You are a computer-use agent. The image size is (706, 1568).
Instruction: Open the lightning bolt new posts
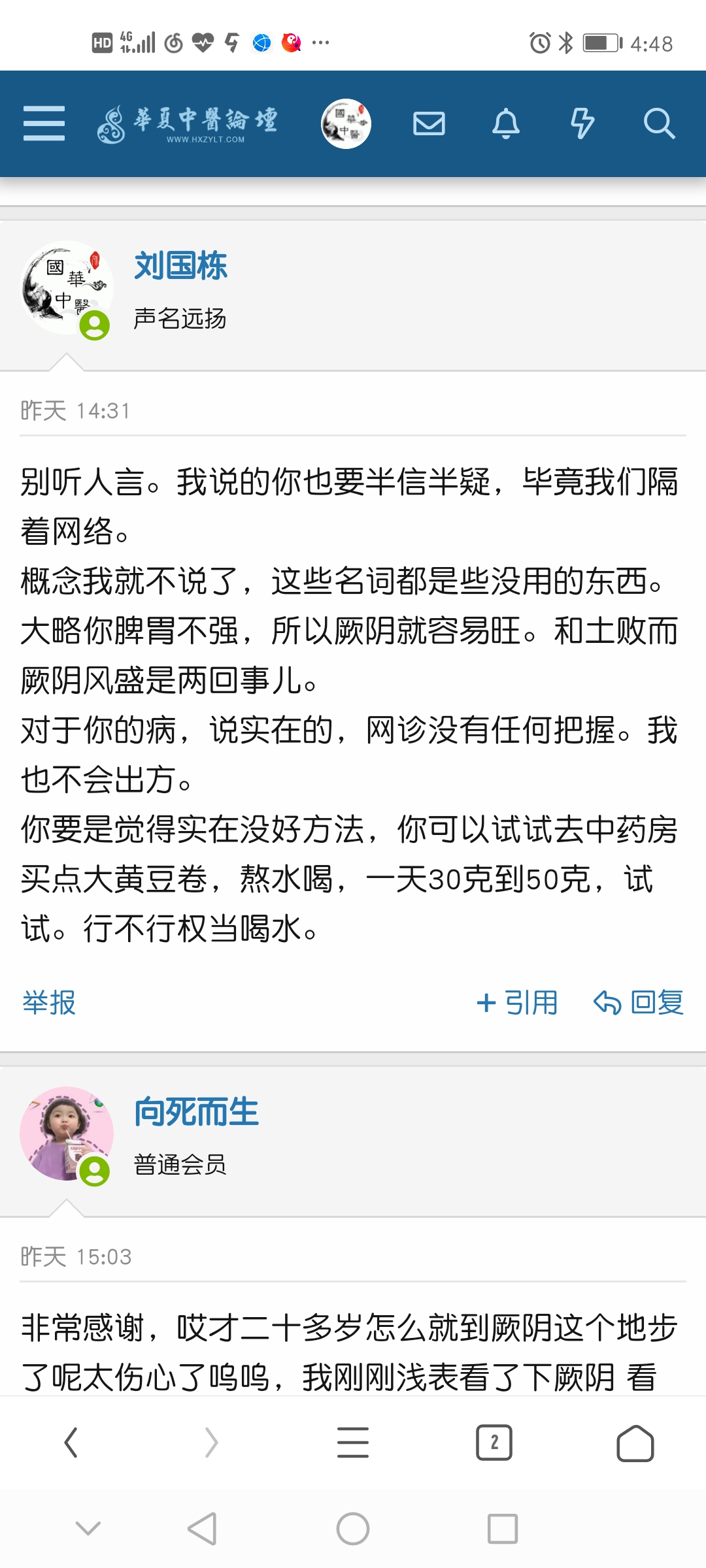pos(582,123)
